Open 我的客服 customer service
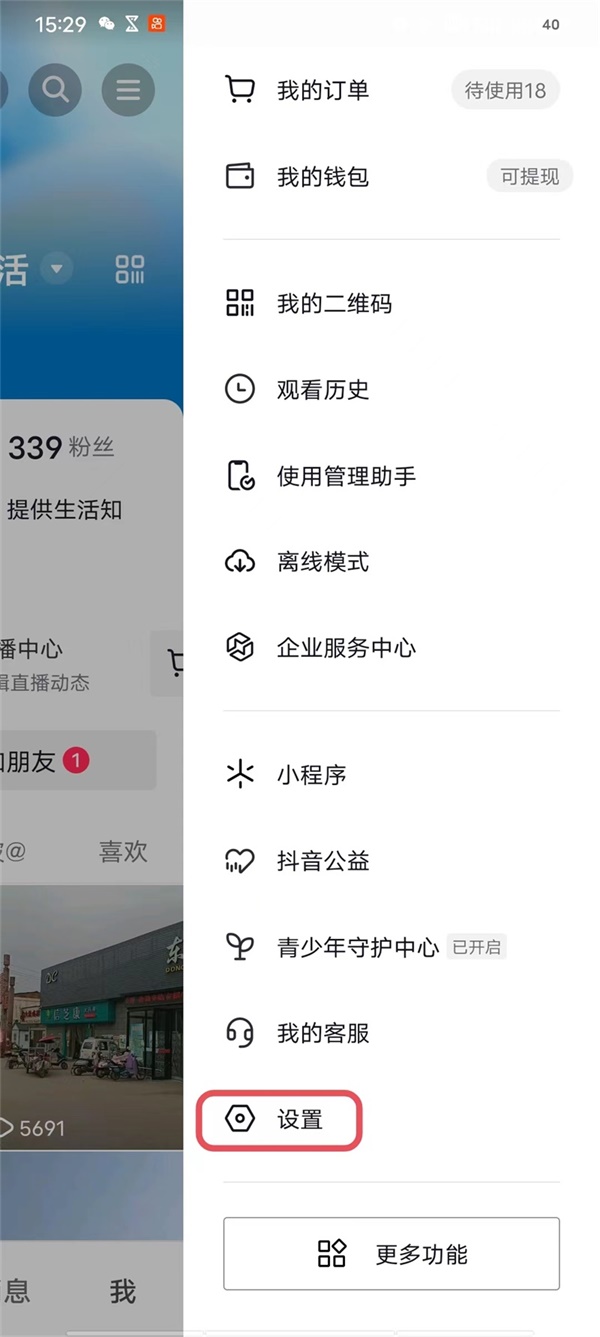This screenshot has height=1337, width=600. click(391, 1033)
